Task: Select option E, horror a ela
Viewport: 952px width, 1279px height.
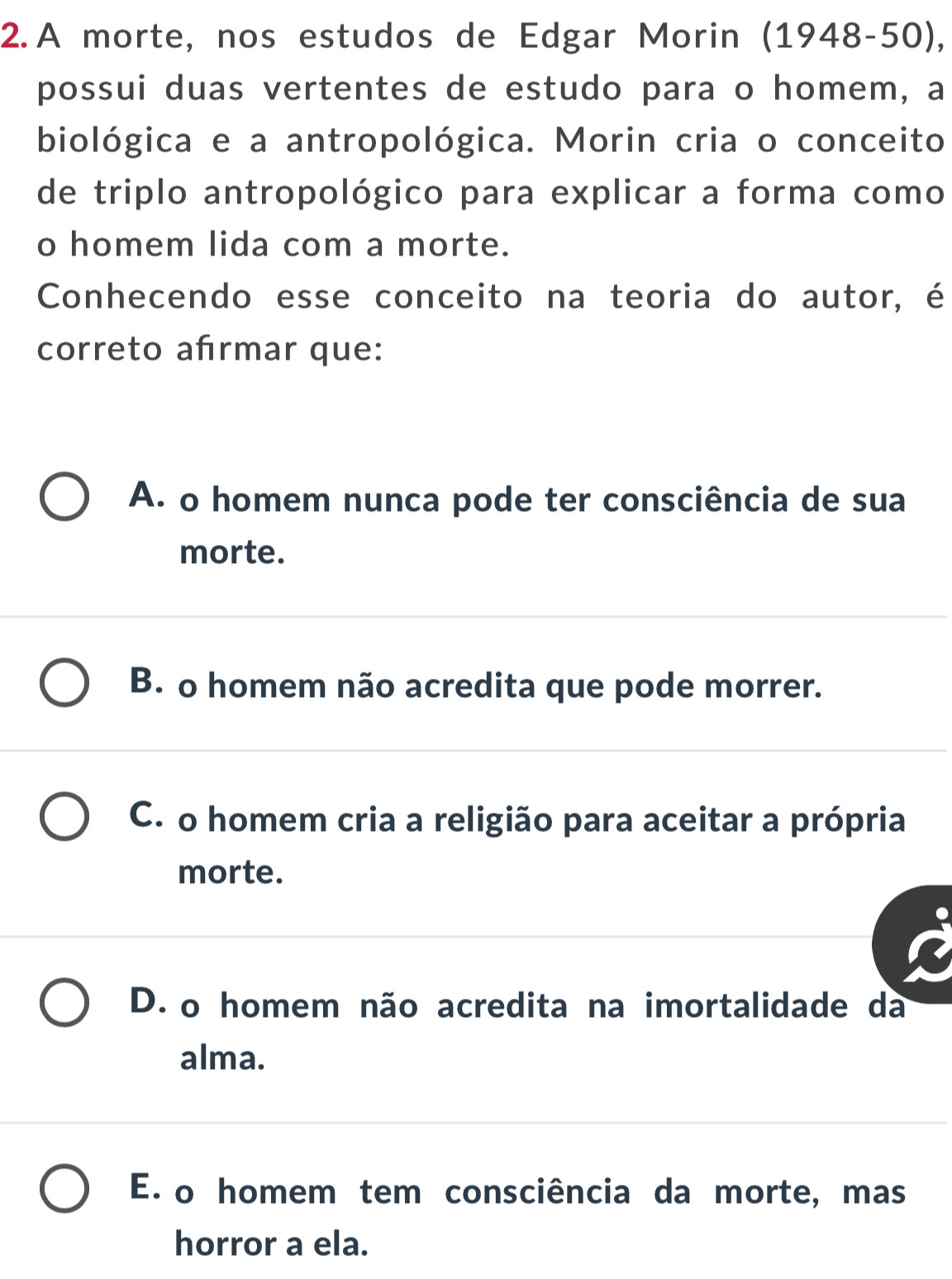Action: (x=64, y=1191)
